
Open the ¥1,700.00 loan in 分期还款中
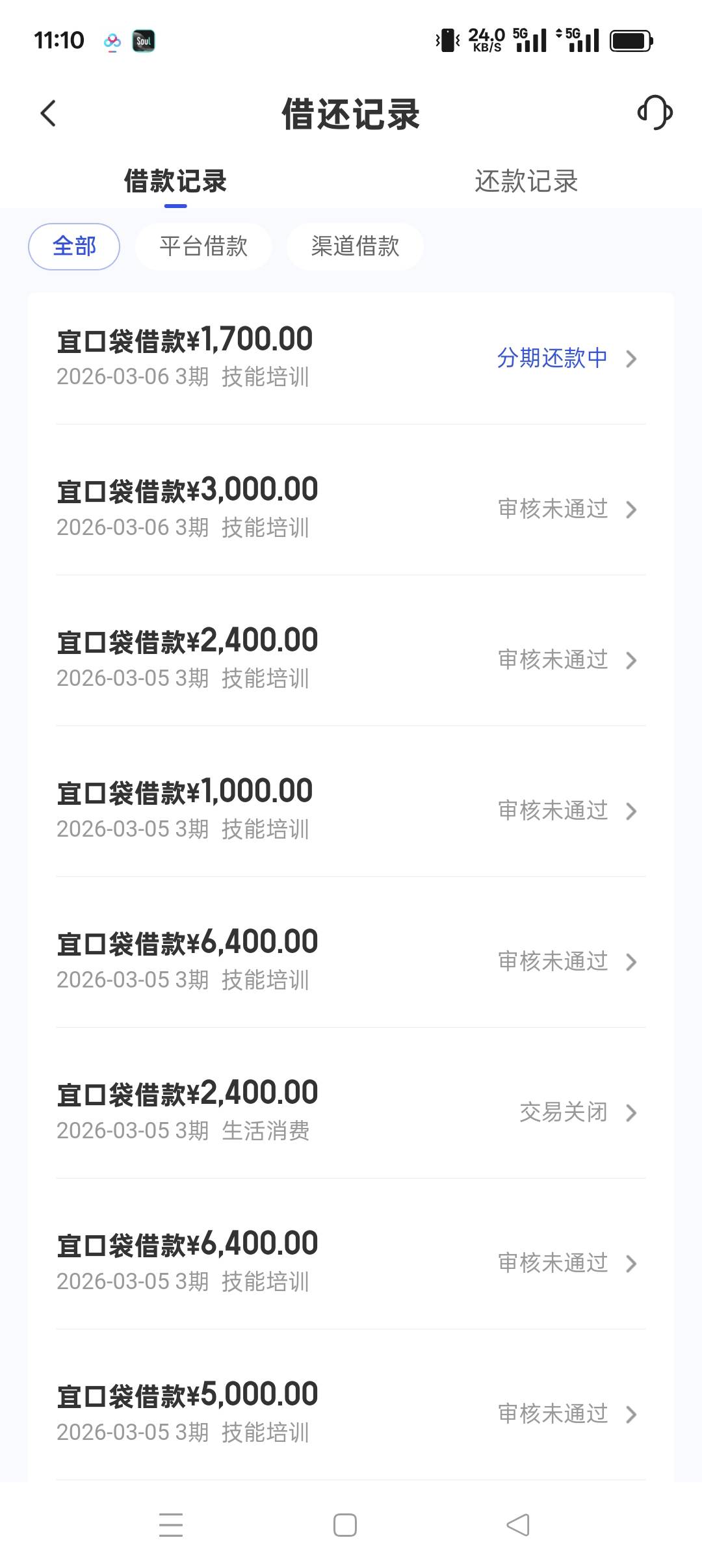[x=351, y=358]
